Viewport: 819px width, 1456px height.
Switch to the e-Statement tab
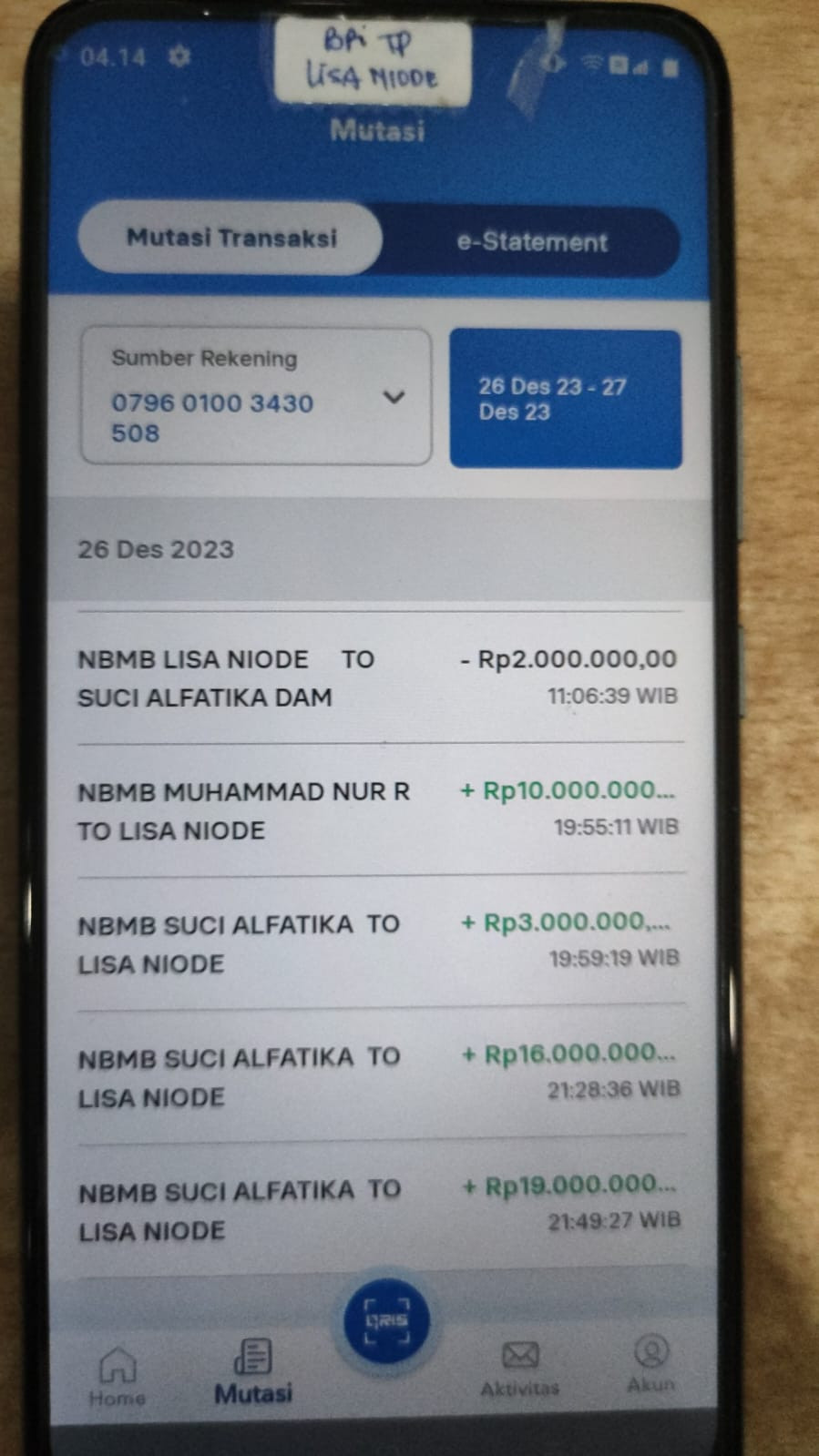[532, 241]
